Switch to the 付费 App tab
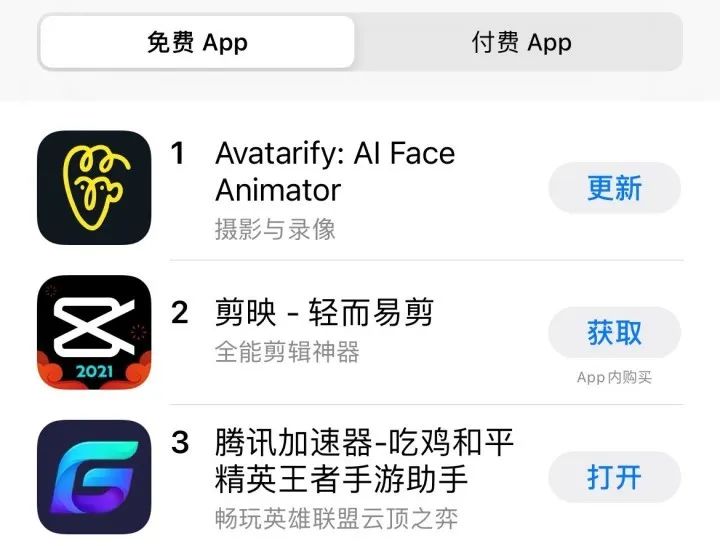Screen dimensions: 720x546 521,43
